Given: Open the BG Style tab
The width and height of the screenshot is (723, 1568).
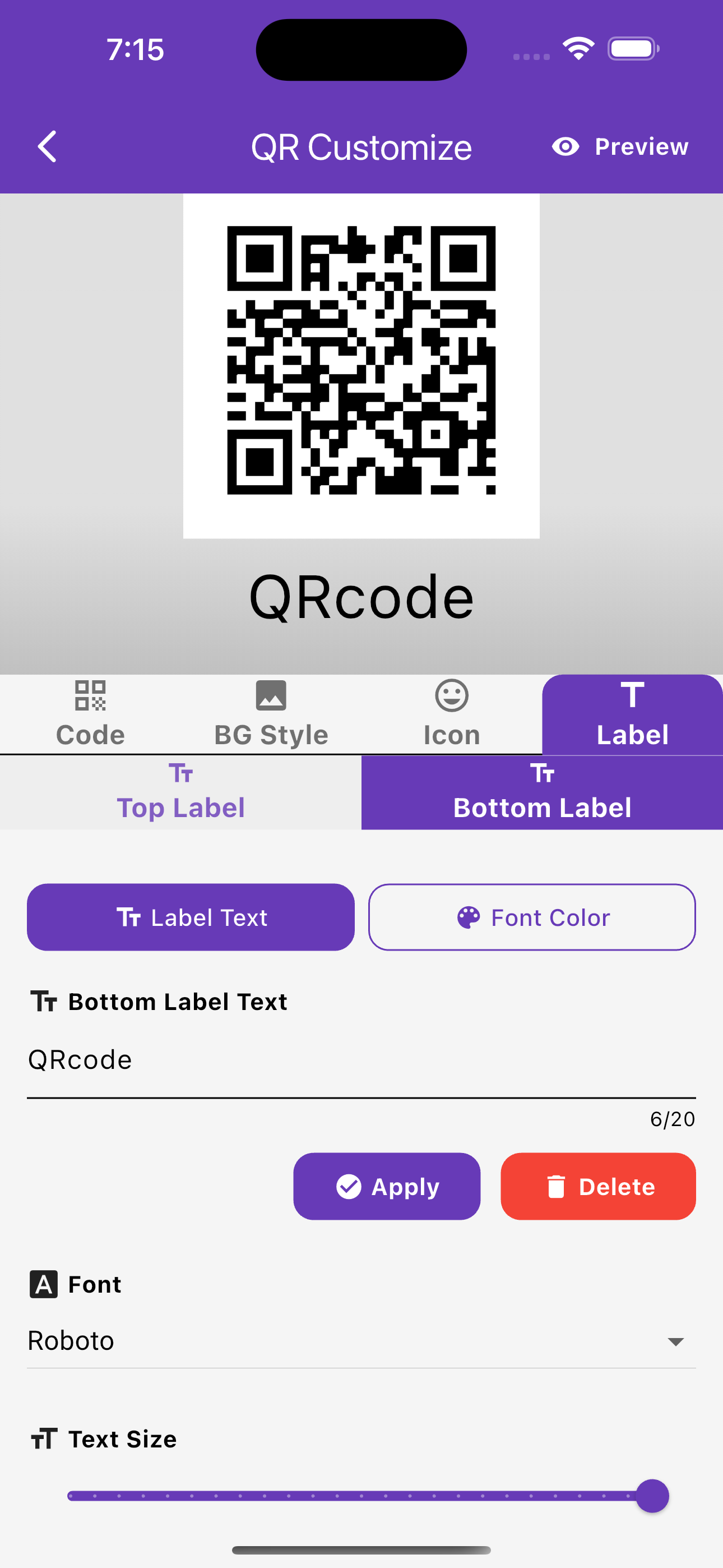Looking at the screenshot, I should 271,714.
